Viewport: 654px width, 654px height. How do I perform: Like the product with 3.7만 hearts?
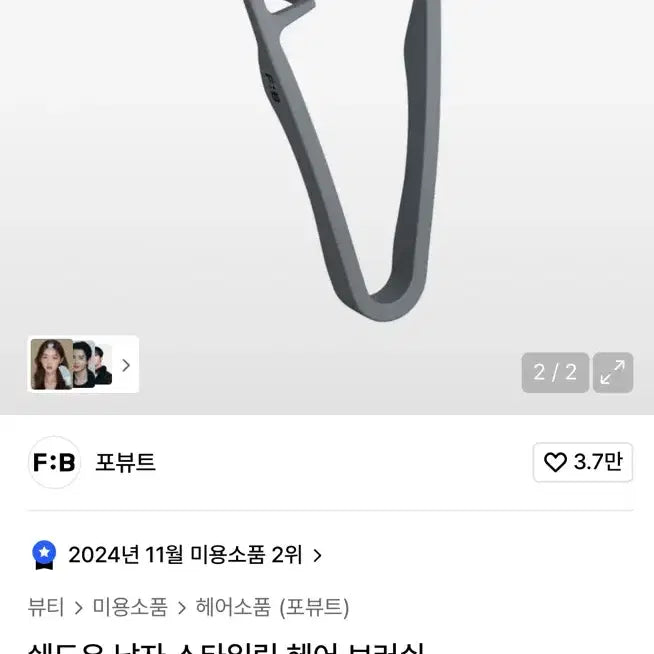click(x=583, y=462)
